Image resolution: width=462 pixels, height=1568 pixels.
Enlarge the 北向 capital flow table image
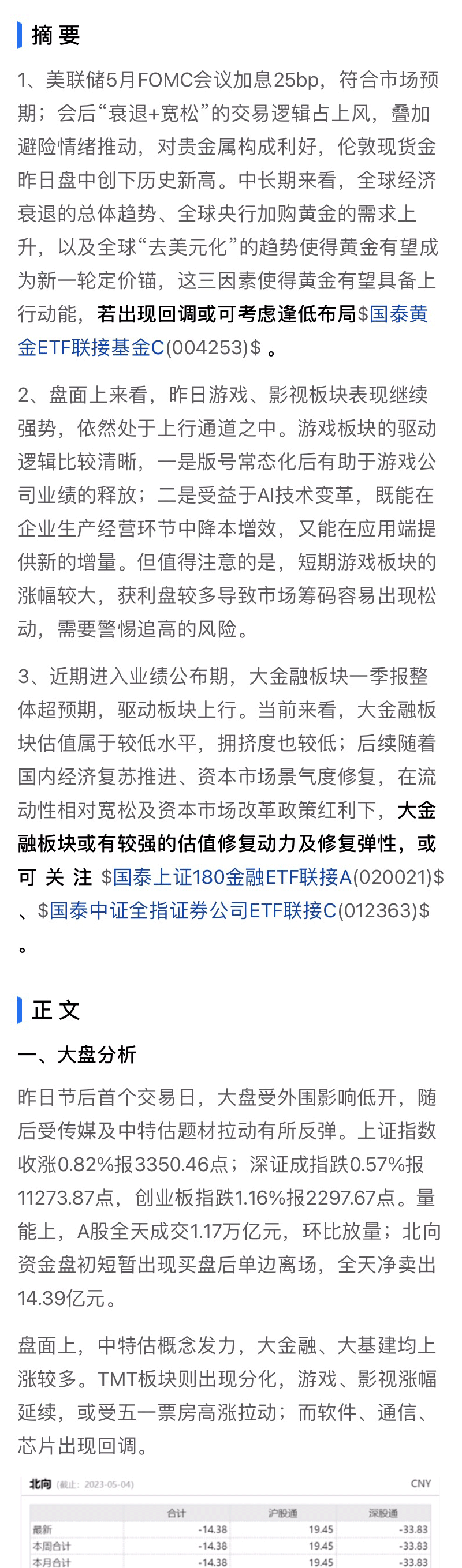pos(230,1522)
